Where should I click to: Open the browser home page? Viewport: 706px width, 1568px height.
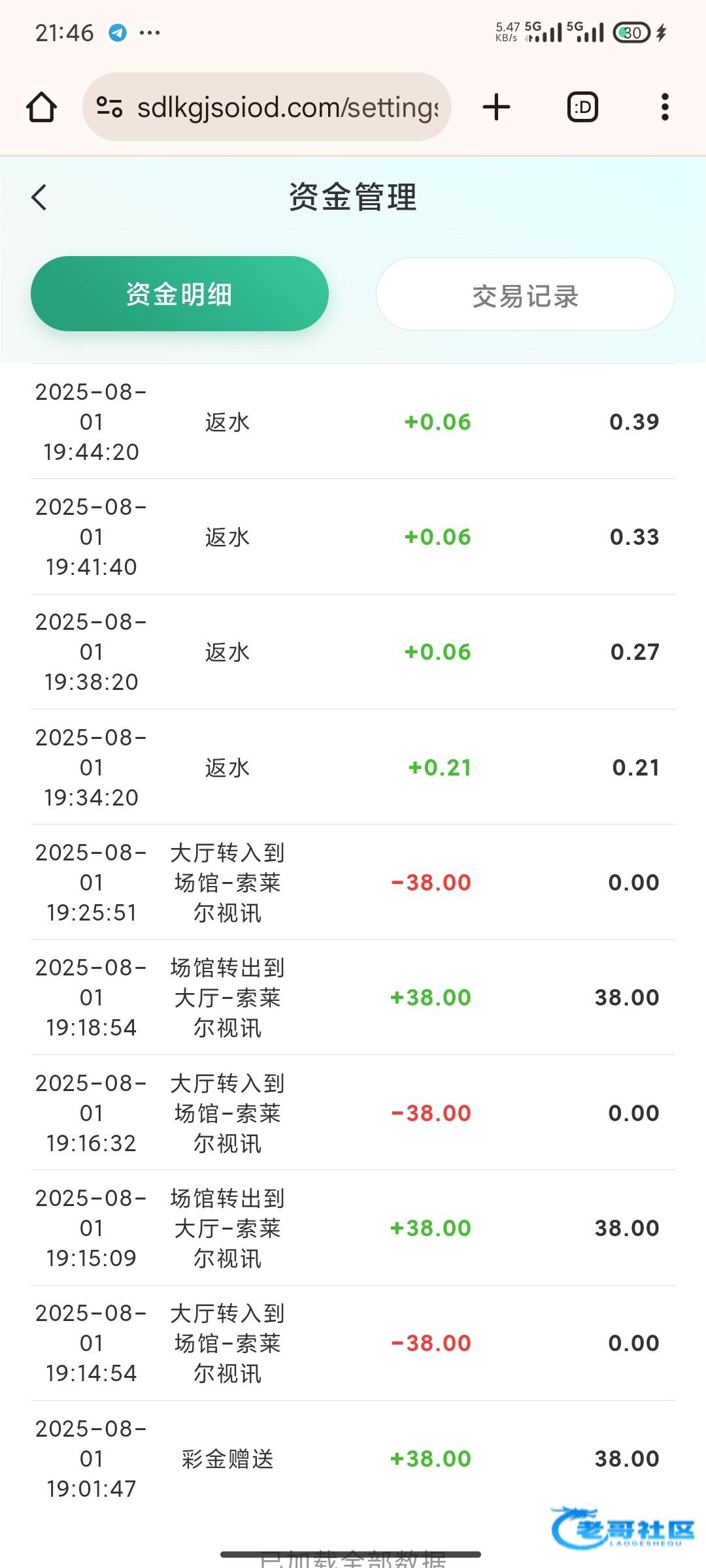click(41, 107)
